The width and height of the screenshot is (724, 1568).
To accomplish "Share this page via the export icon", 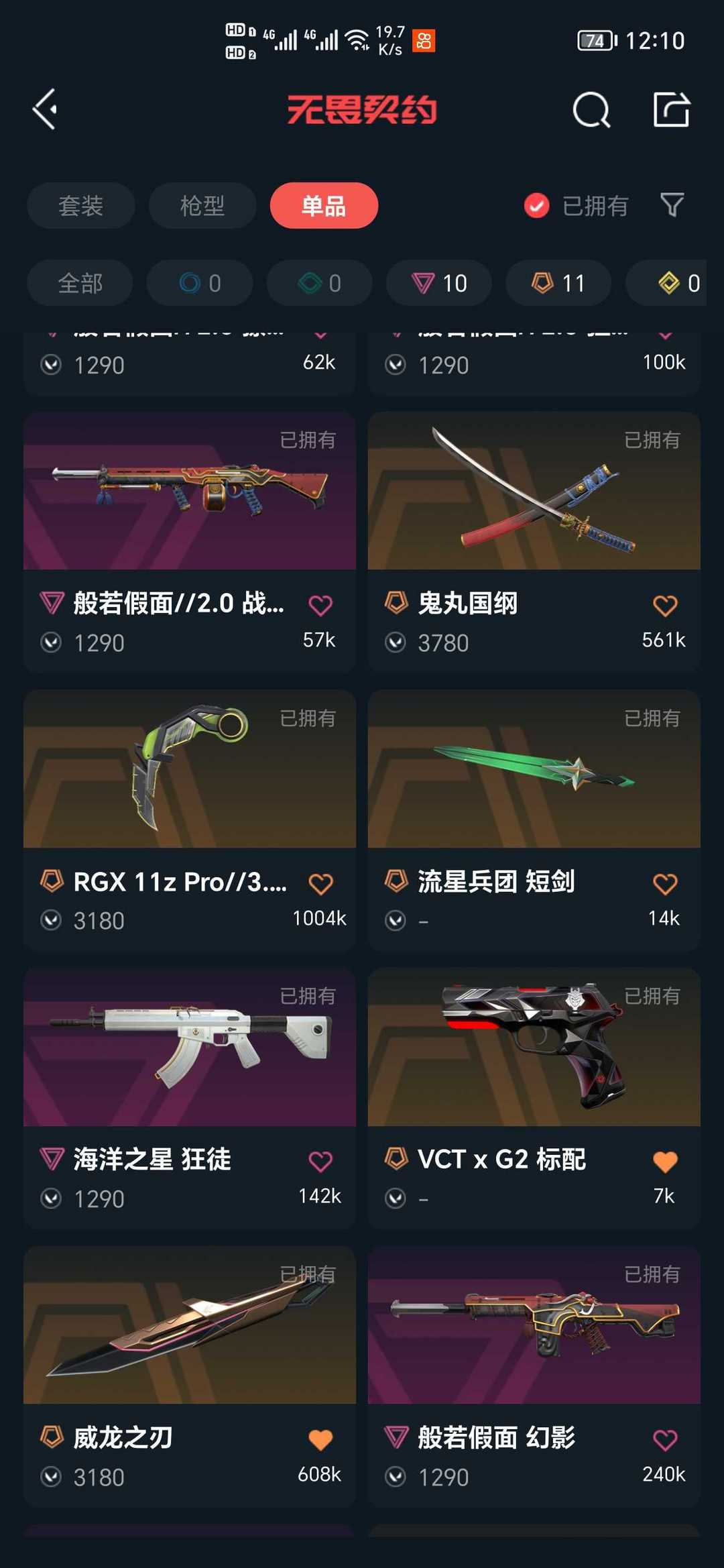I will point(671,109).
